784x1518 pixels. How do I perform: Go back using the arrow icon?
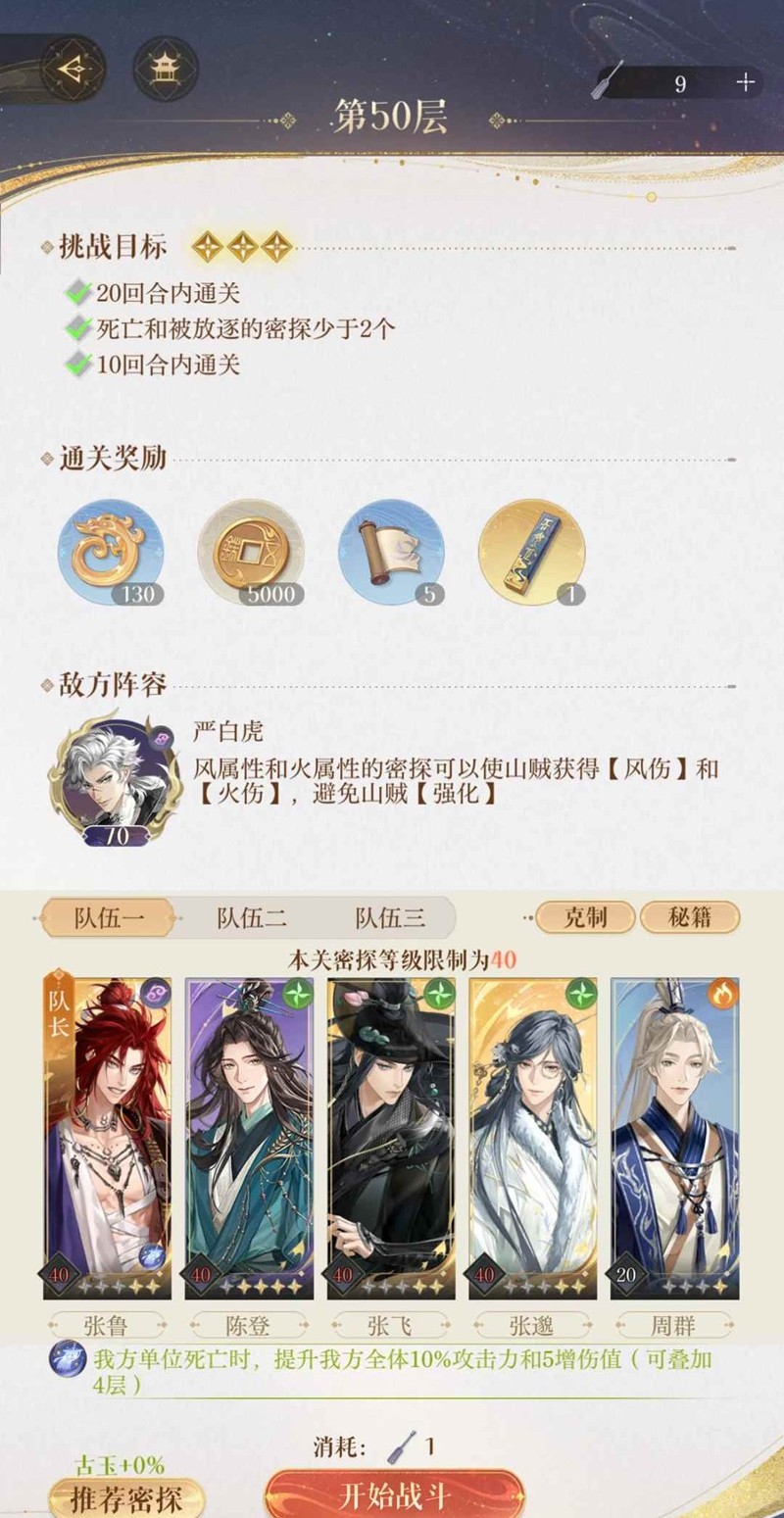click(x=72, y=68)
